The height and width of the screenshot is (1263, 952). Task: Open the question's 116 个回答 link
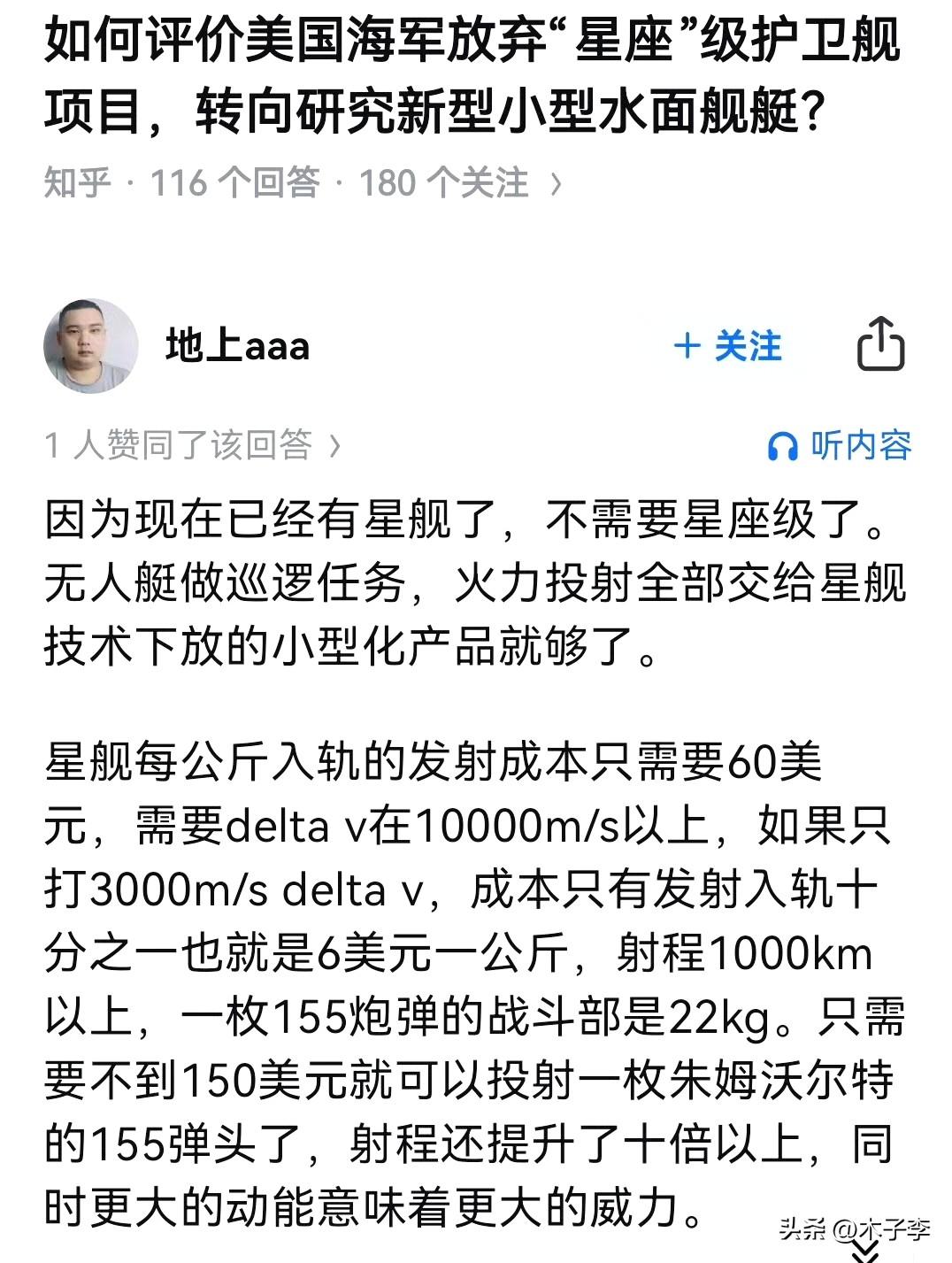pos(235,183)
